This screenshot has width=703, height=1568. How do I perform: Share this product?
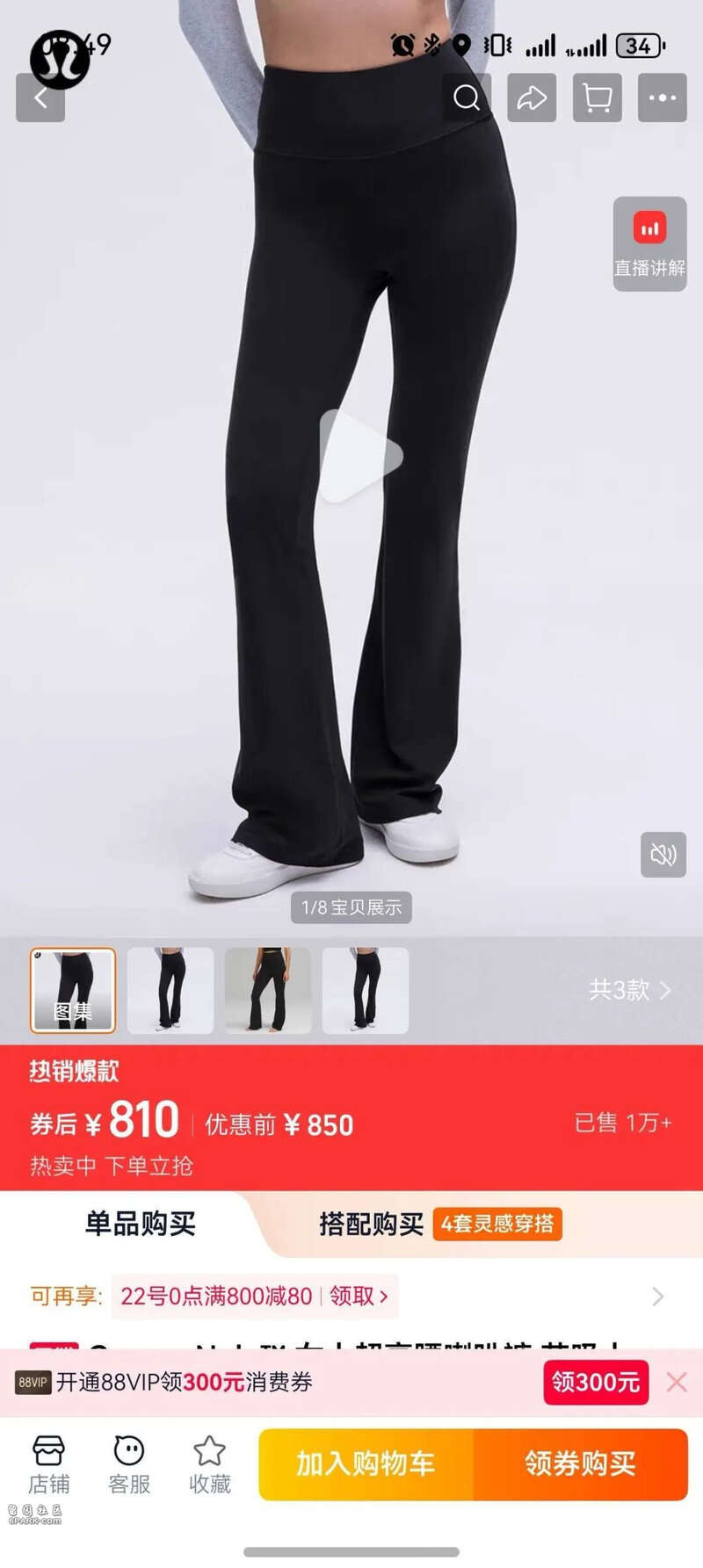point(532,98)
